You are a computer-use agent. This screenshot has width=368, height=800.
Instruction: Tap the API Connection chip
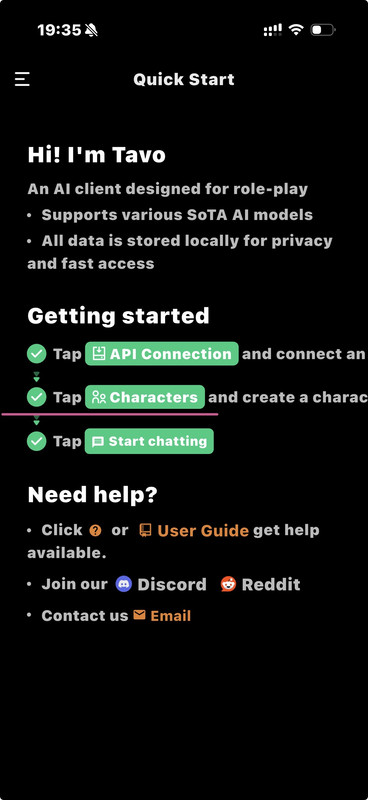pos(162,354)
